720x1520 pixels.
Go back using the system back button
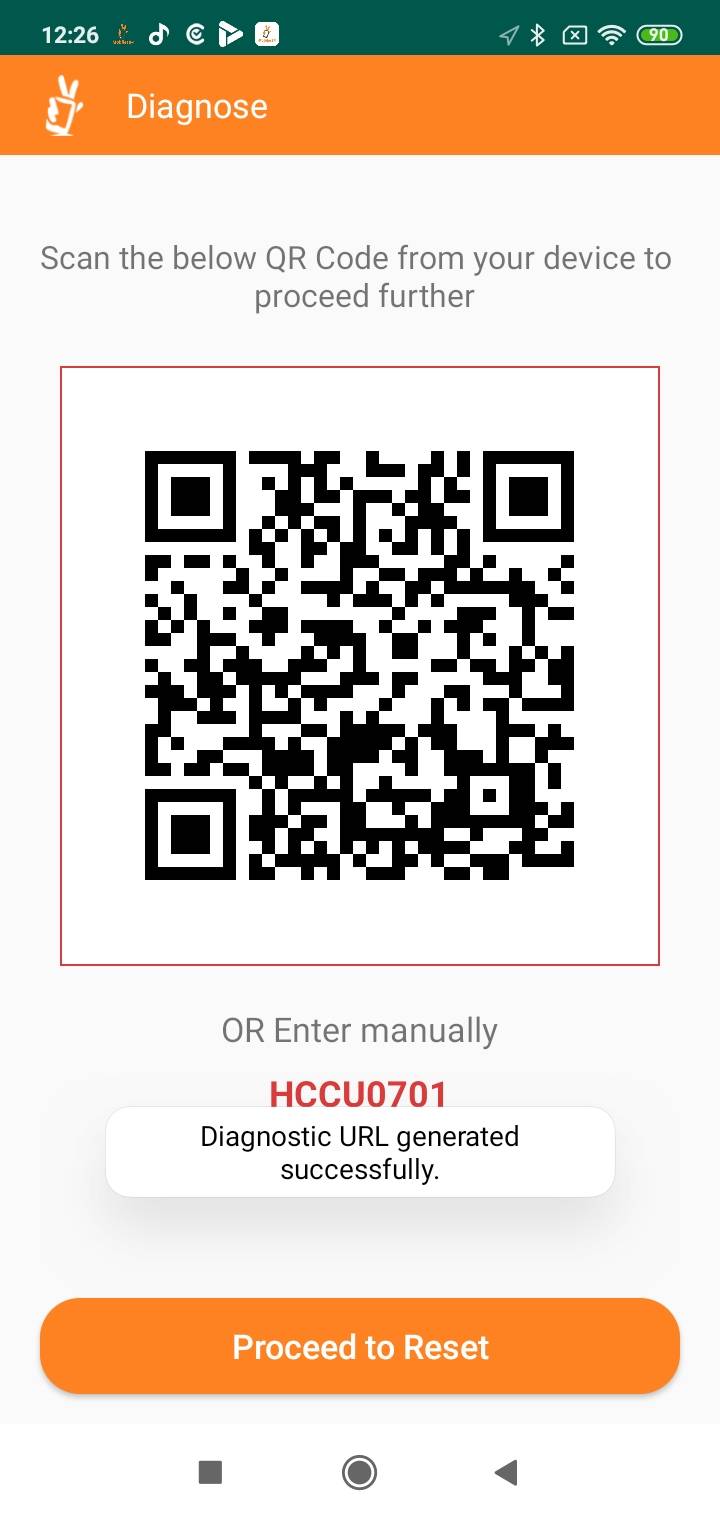coord(506,1472)
